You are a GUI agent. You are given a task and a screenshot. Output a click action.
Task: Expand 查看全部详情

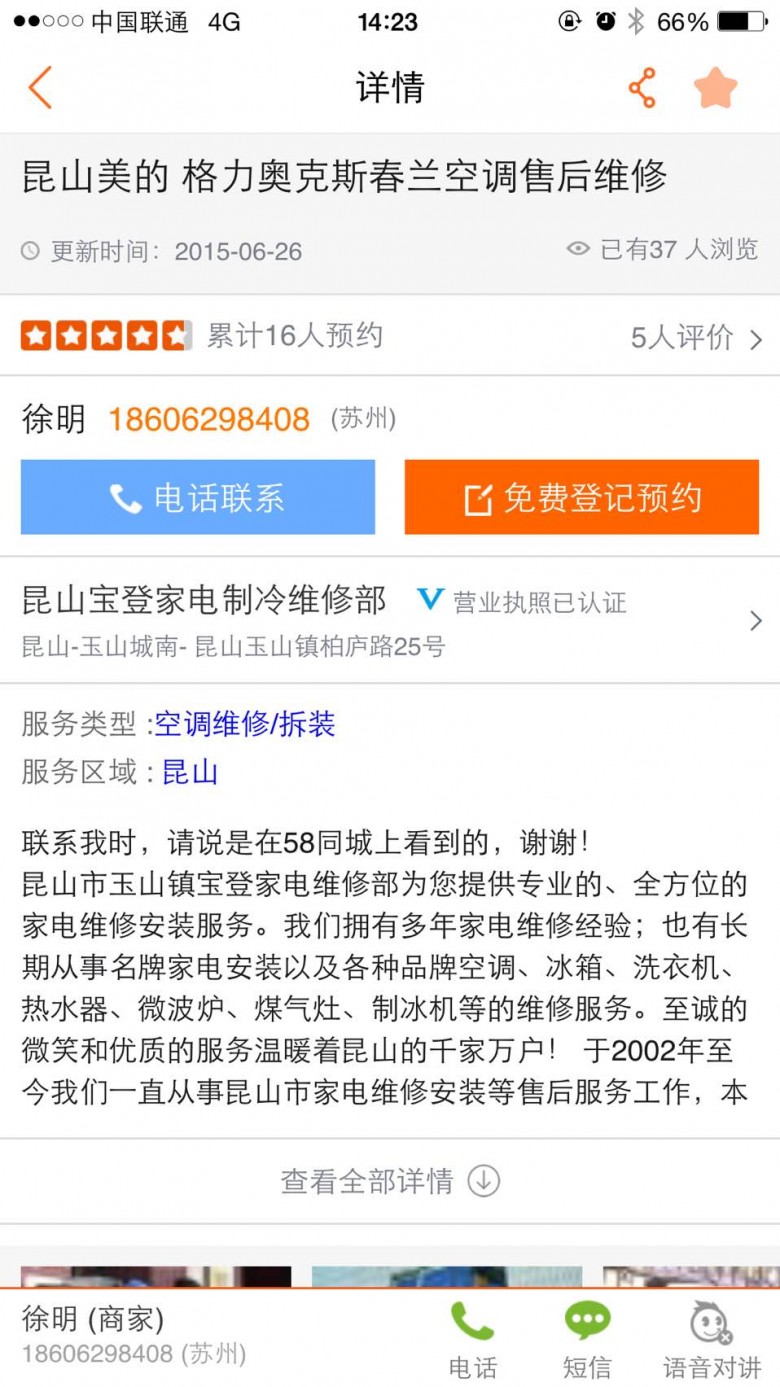(390, 1181)
